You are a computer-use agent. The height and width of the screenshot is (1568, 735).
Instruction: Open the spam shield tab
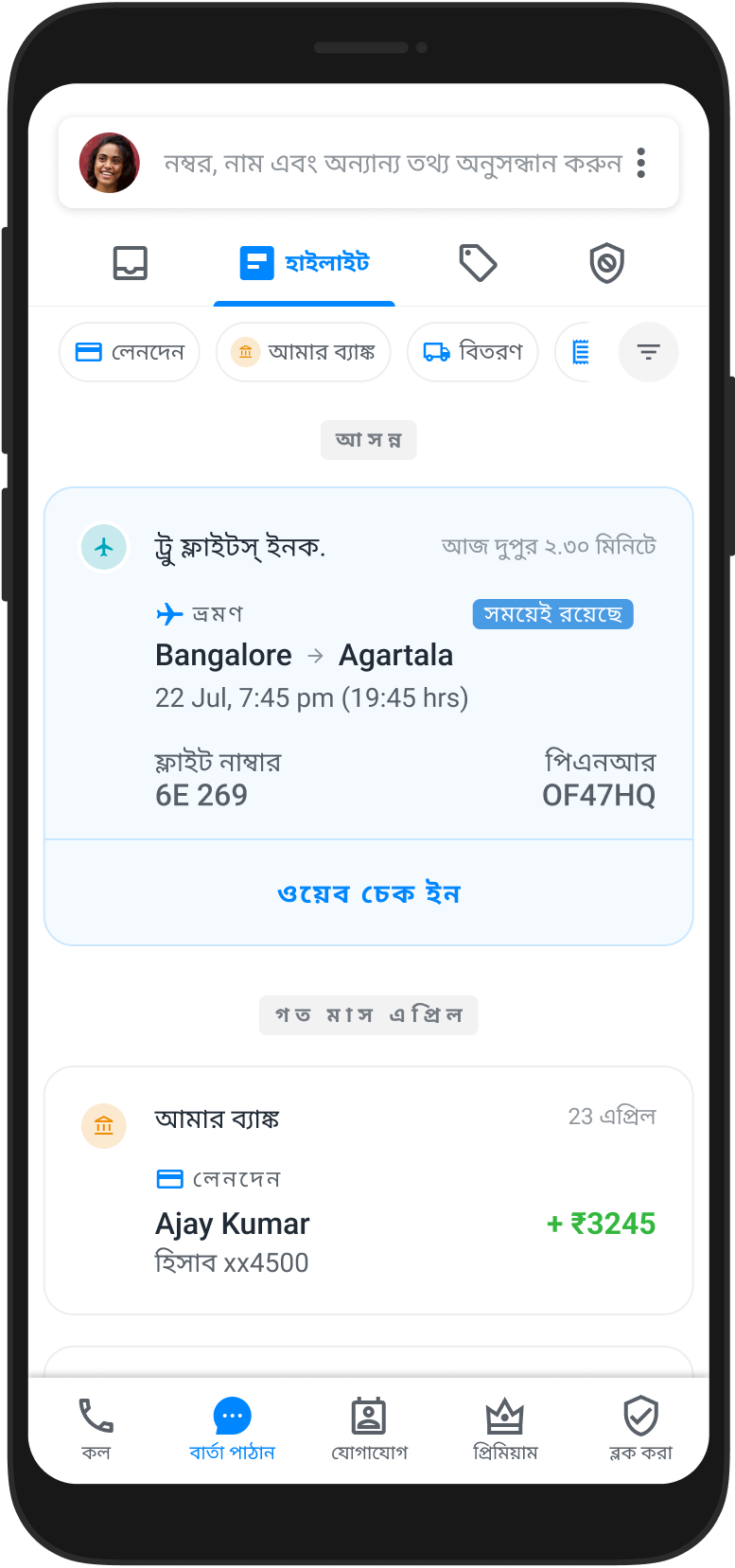pos(606,263)
